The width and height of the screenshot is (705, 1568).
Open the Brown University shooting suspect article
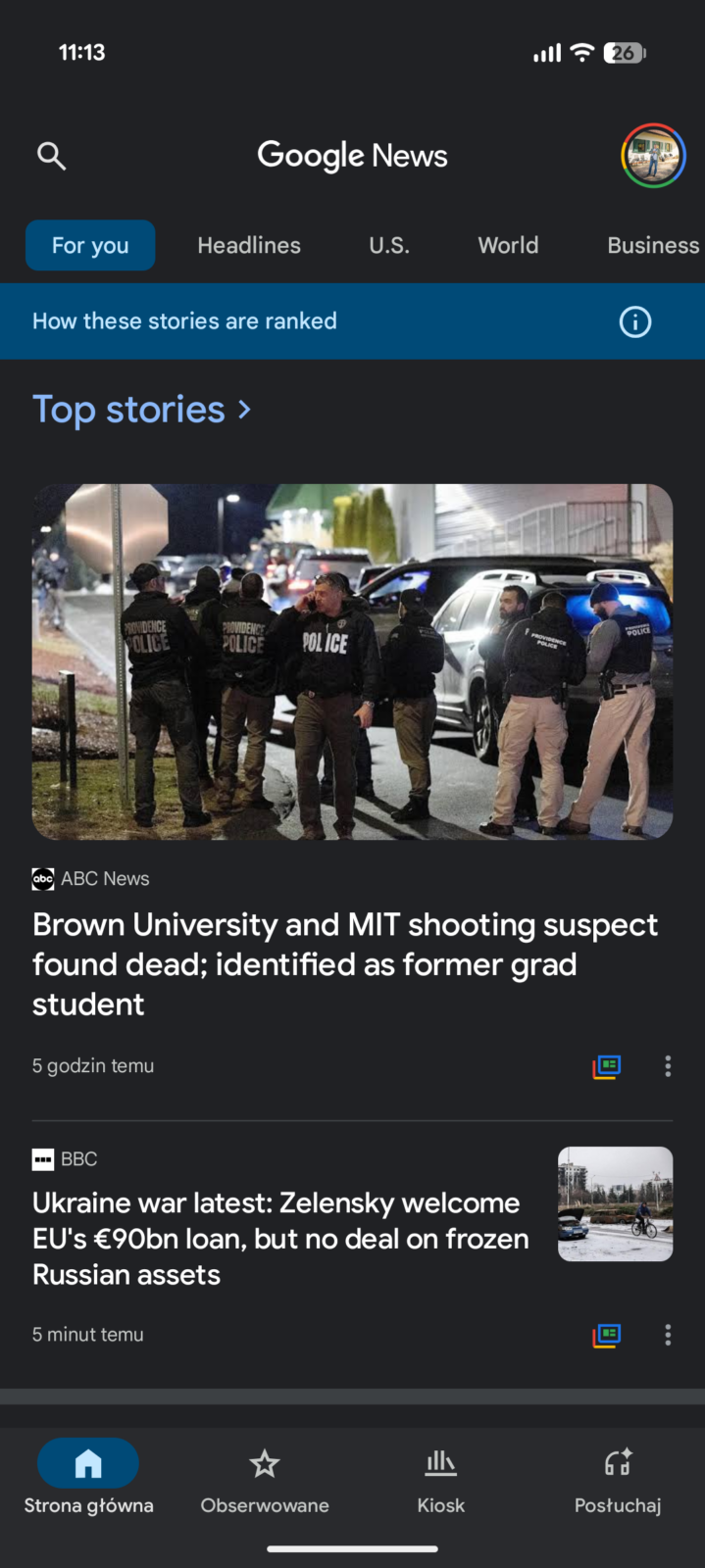[x=345, y=963]
